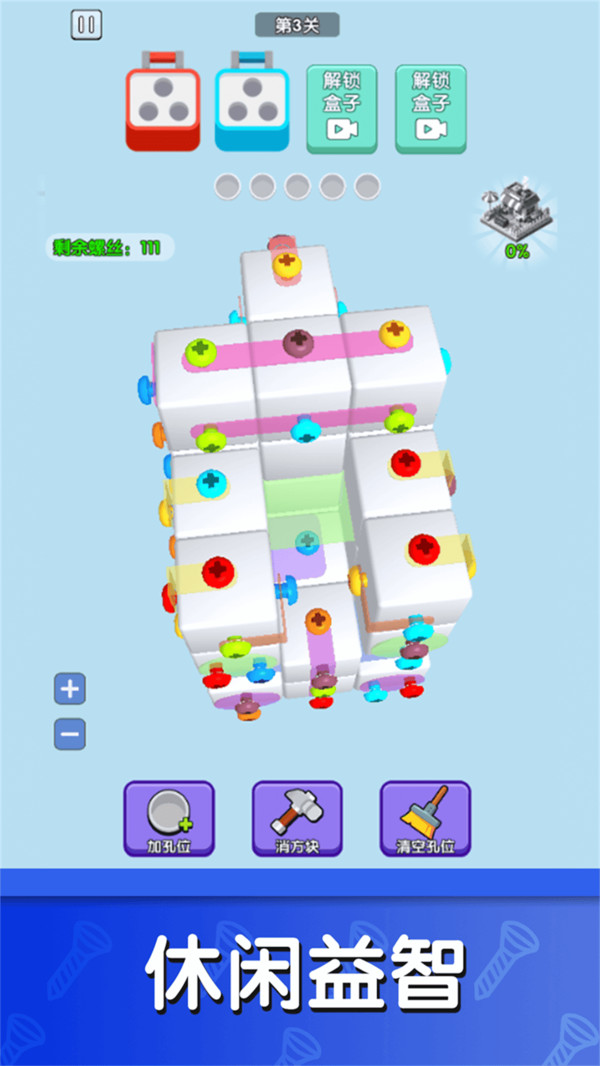Remove the lime green screw on pink bar
Screen dimensions: 600x1066
tap(200, 351)
